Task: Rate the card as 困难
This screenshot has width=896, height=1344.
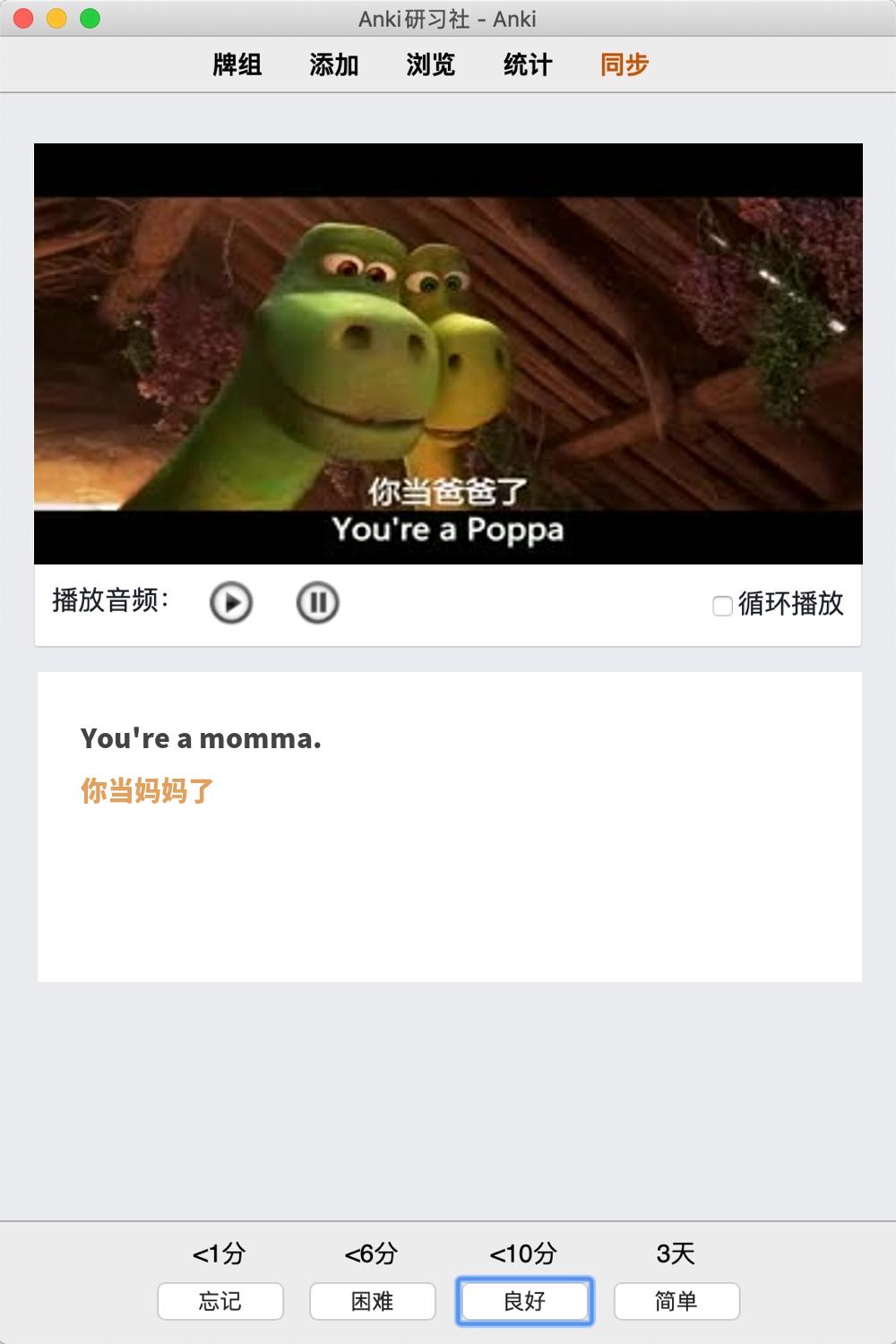Action: 373,1301
